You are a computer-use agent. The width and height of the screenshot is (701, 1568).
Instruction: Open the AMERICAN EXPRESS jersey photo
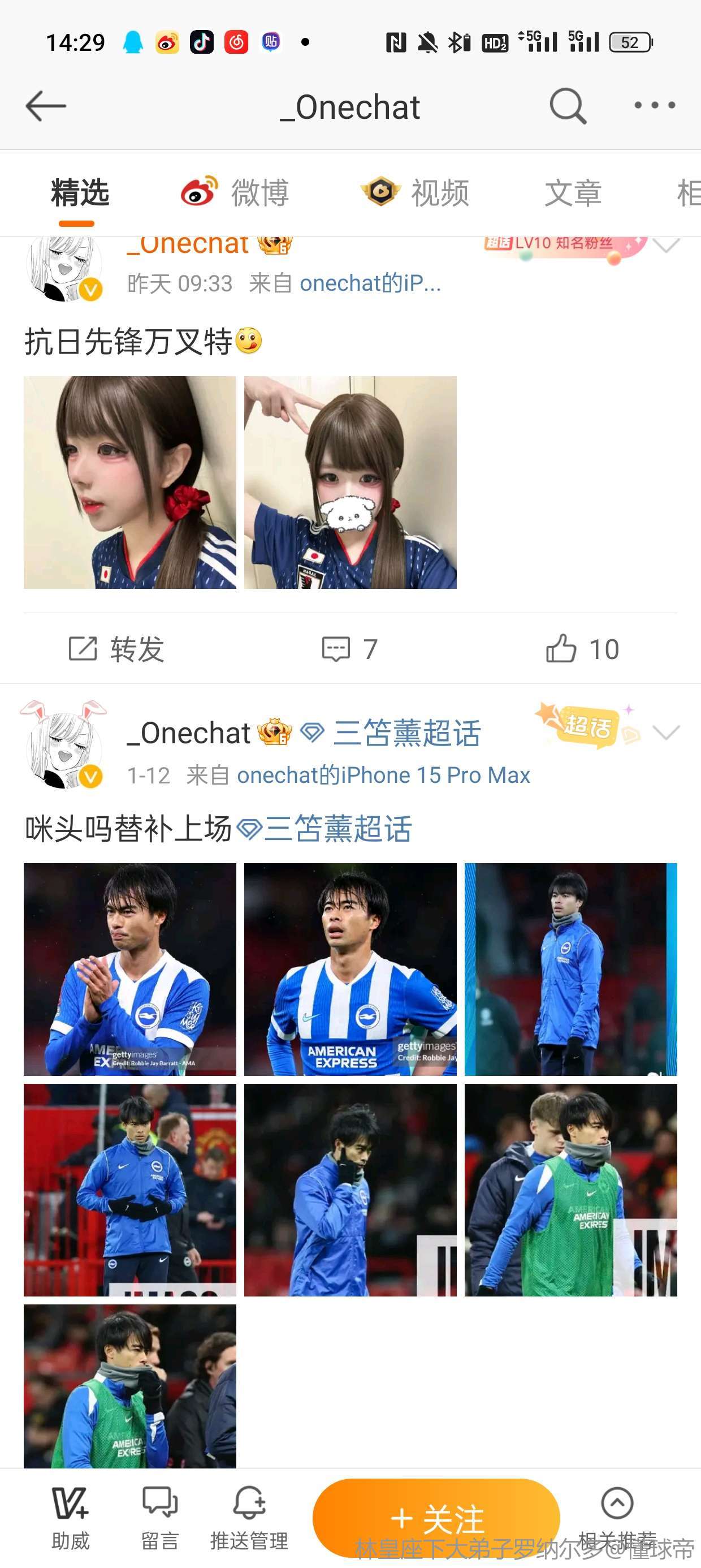[x=350, y=969]
